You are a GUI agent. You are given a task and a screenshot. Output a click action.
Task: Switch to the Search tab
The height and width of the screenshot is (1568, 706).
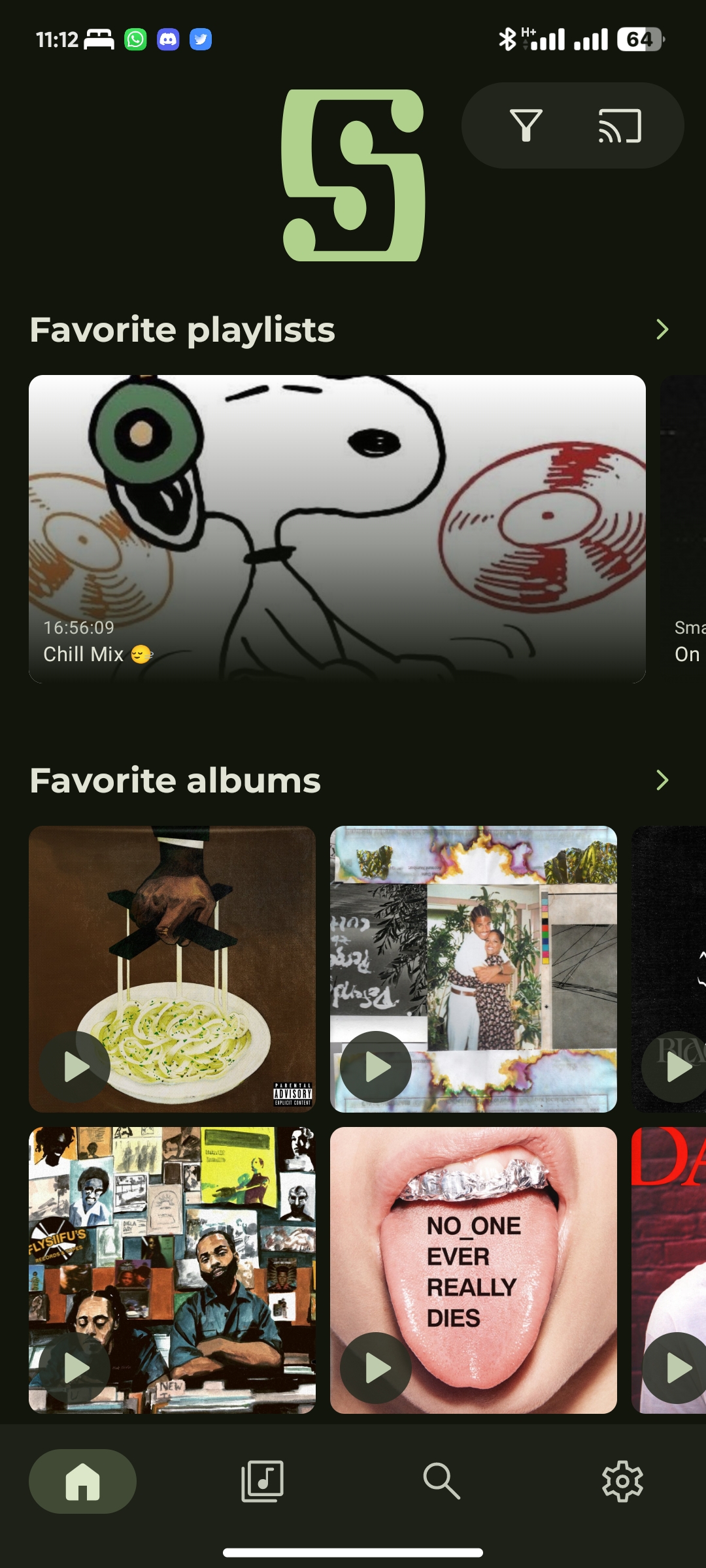click(x=442, y=1481)
